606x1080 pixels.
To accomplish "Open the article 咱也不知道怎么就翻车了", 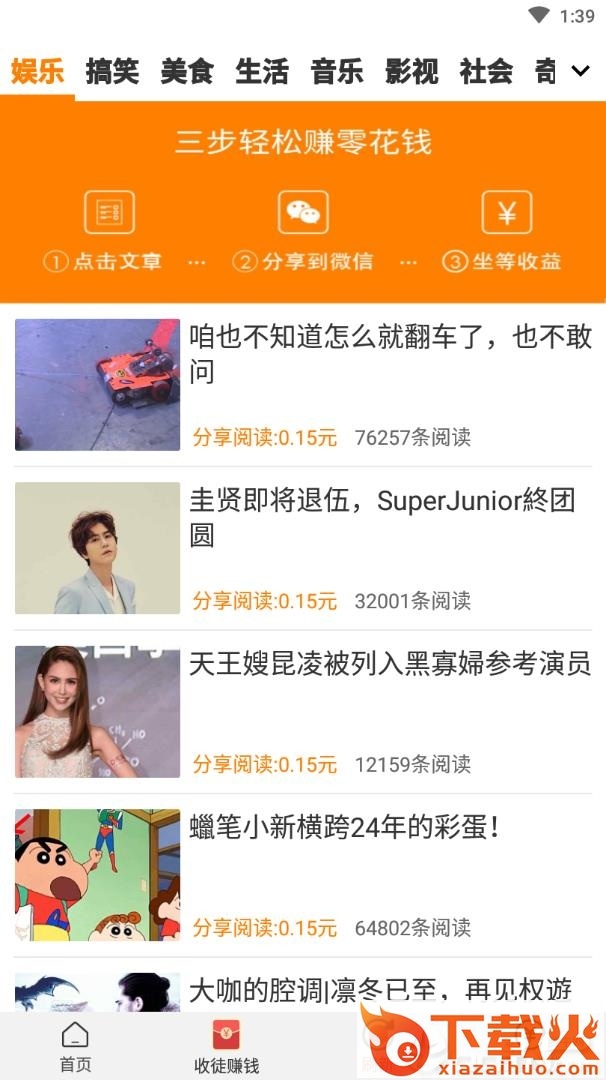I will pos(390,355).
